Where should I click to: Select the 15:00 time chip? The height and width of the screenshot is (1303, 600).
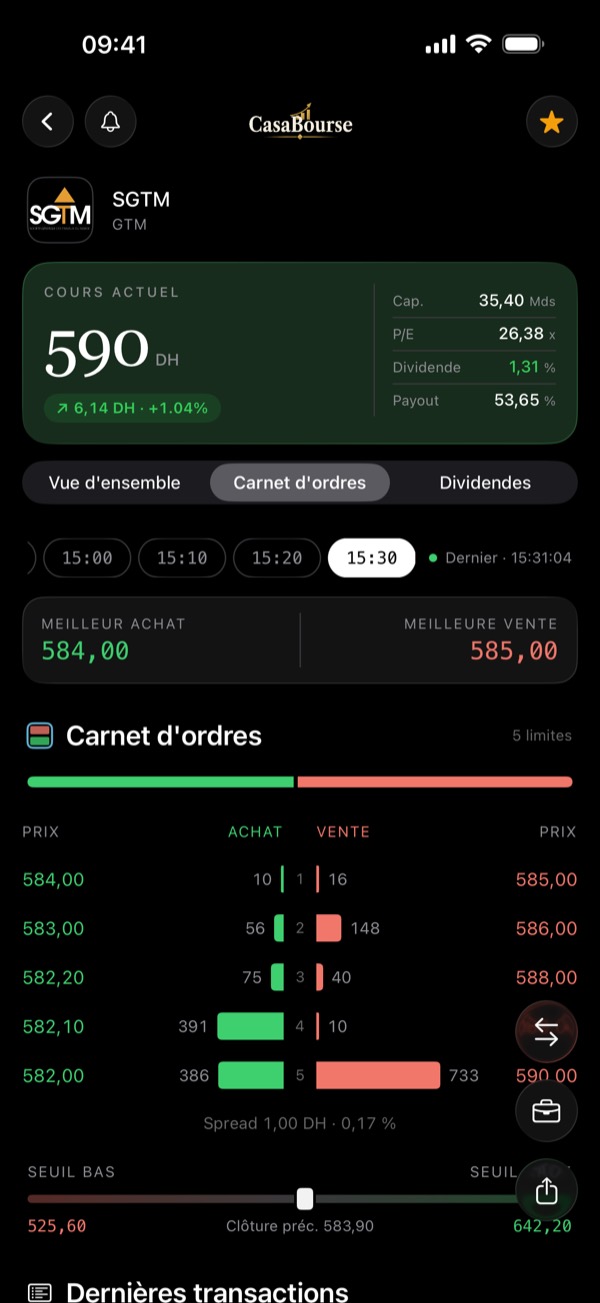point(88,558)
